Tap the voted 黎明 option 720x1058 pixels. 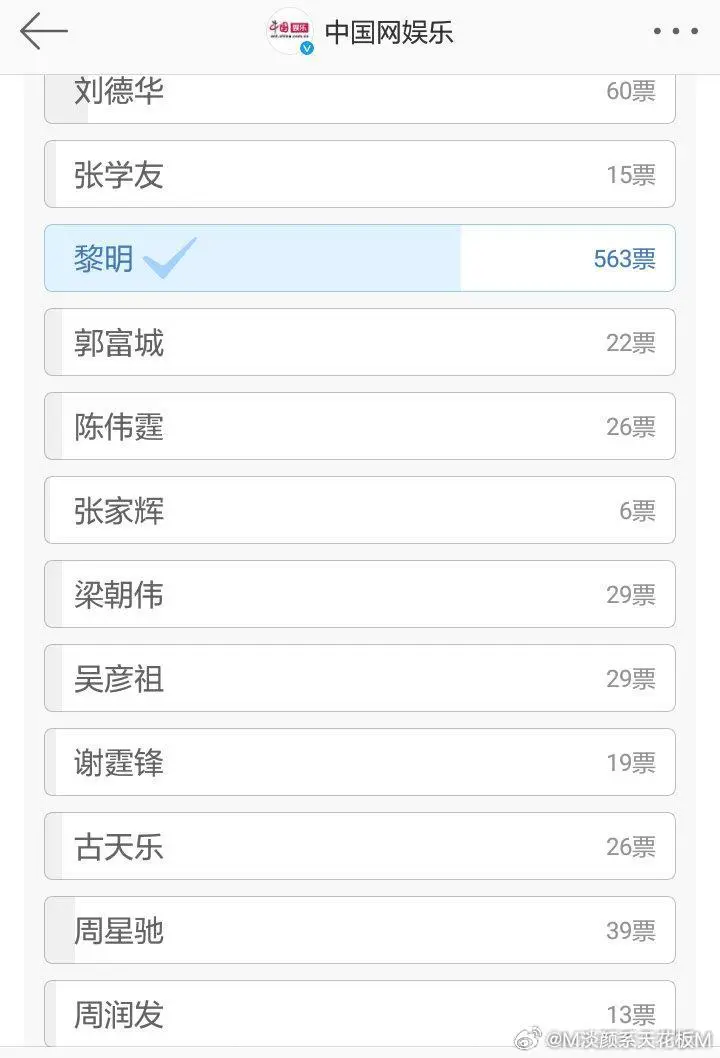click(x=359, y=259)
